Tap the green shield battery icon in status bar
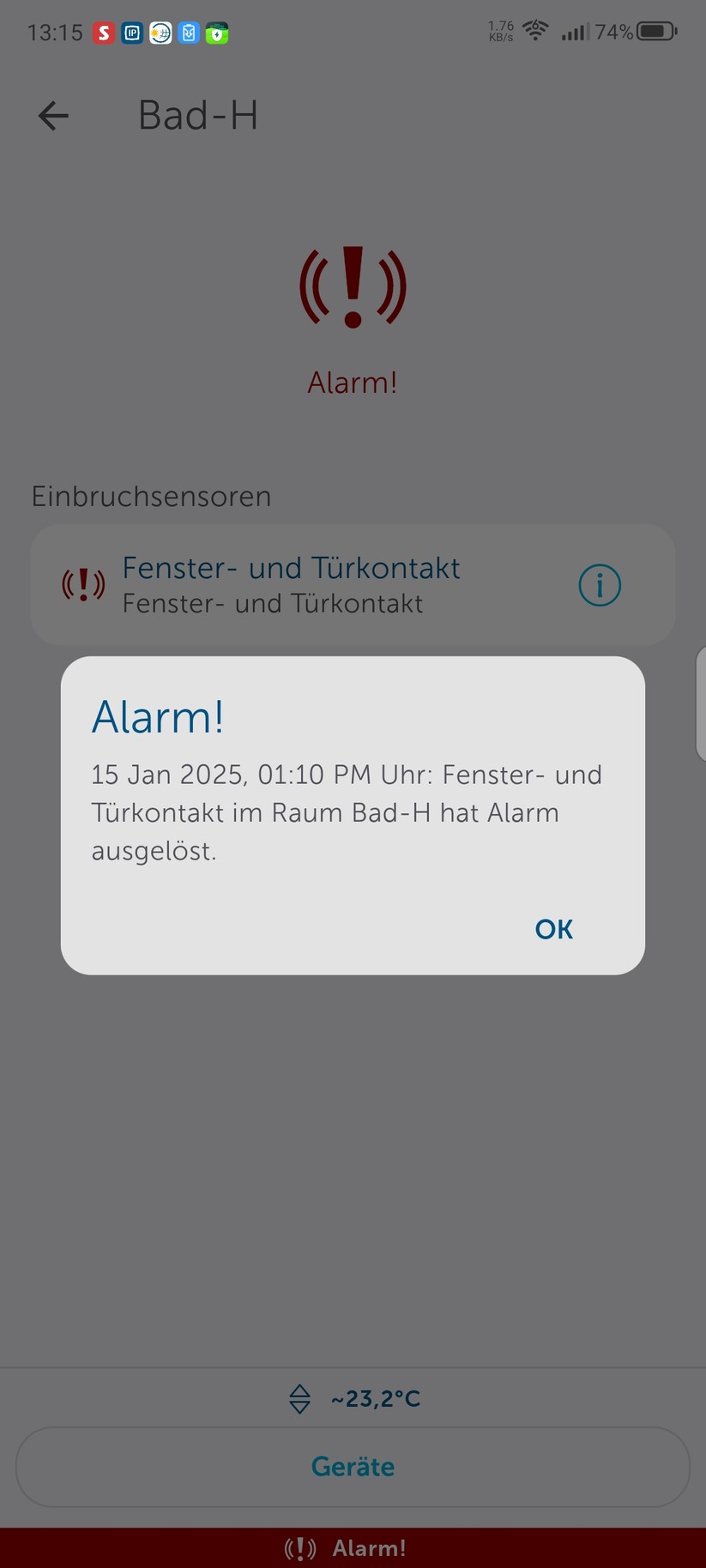This screenshot has width=706, height=1568. coord(216,33)
